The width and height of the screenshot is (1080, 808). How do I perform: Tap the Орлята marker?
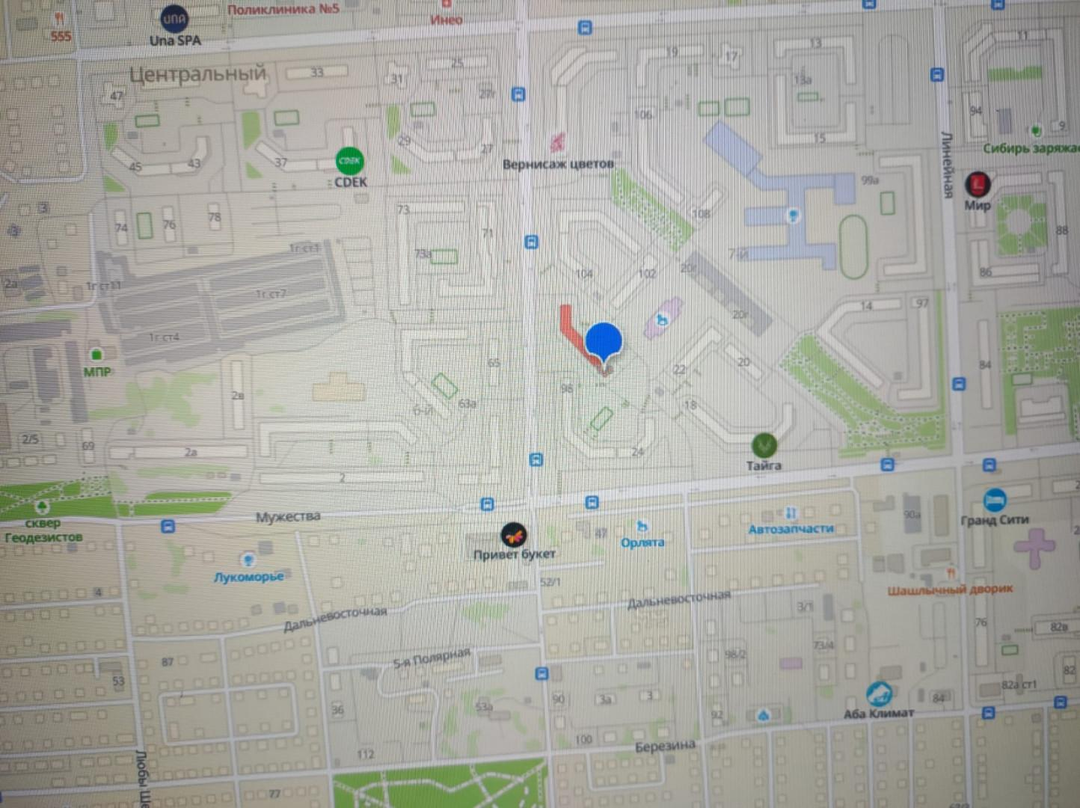coord(641,526)
